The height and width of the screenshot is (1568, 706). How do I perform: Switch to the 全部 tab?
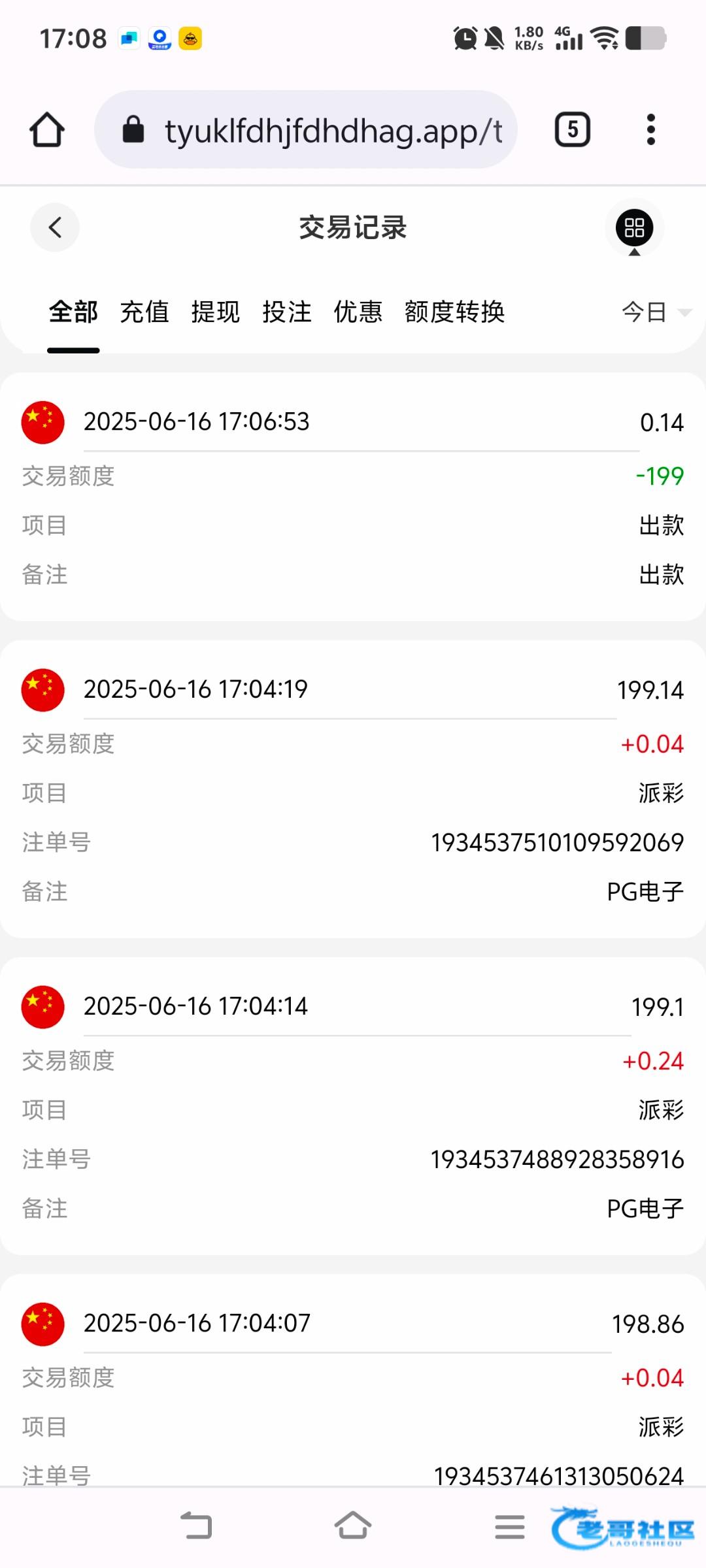click(73, 312)
